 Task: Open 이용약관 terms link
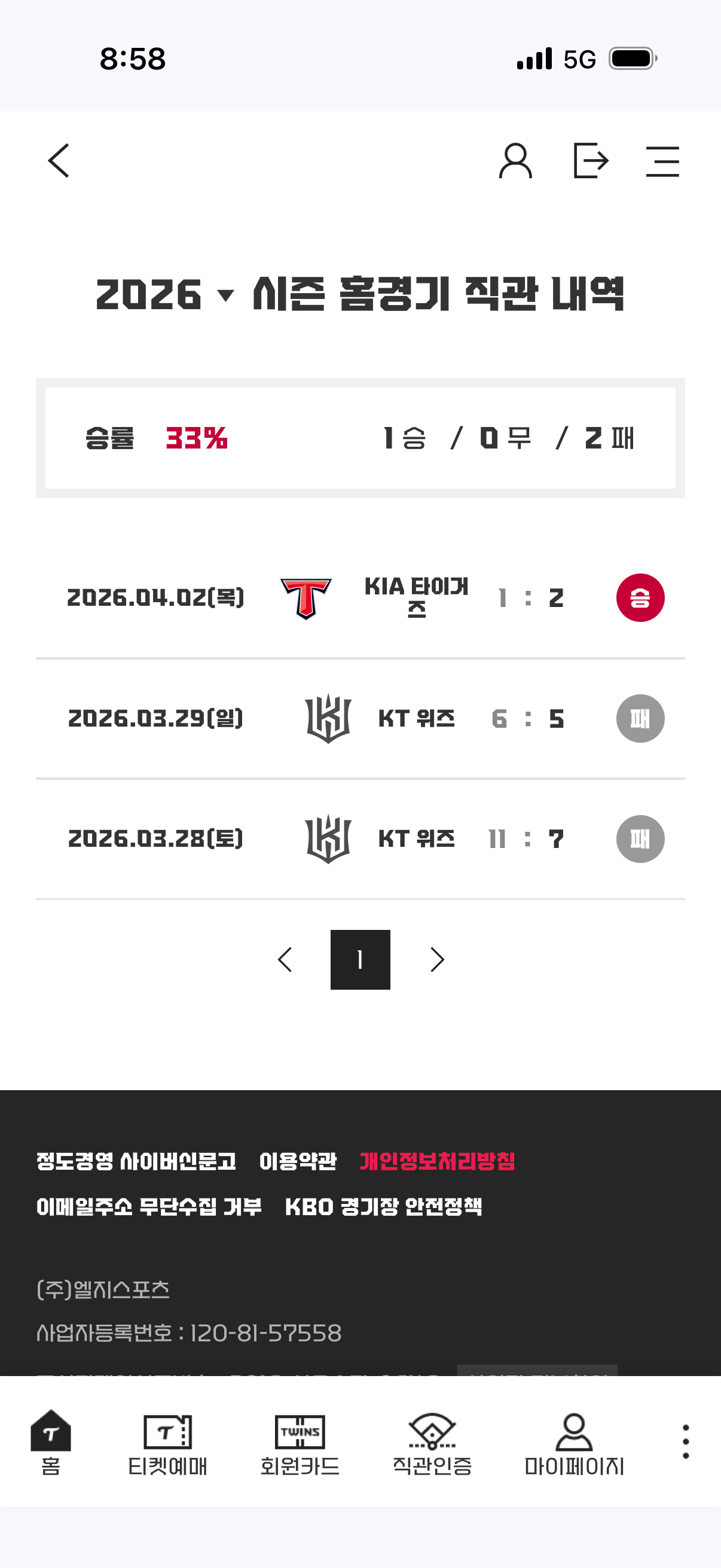(x=298, y=1161)
